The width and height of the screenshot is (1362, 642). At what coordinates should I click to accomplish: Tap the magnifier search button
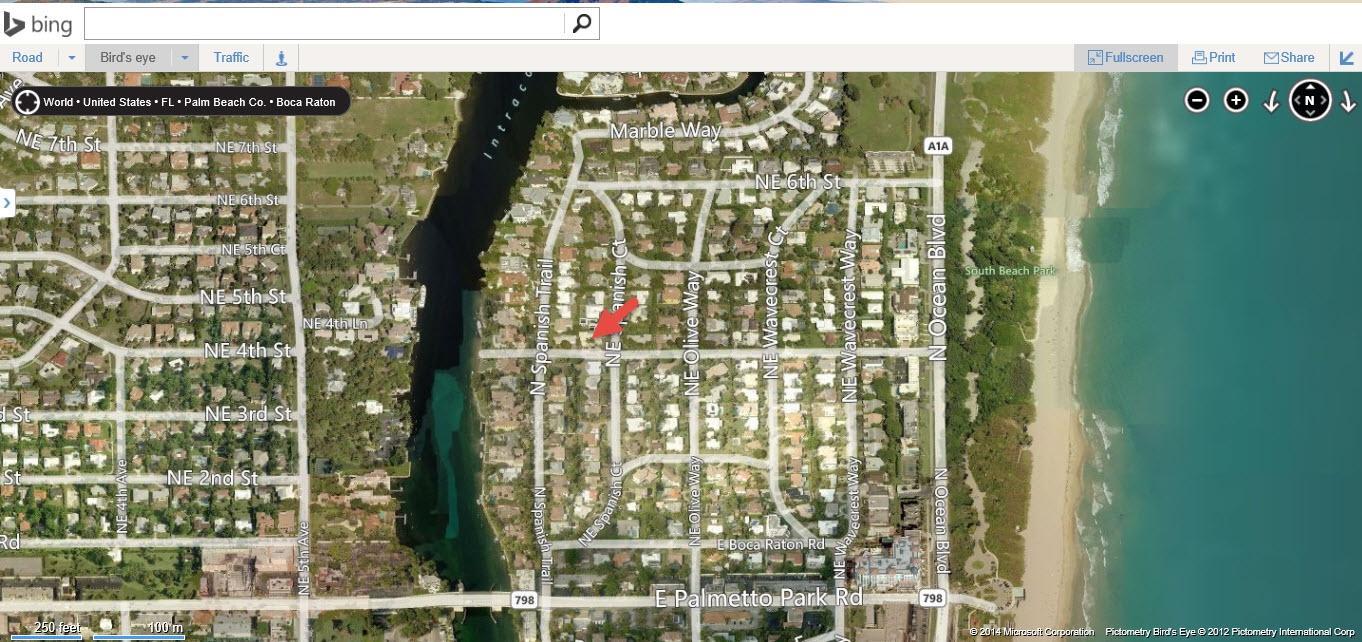[582, 24]
